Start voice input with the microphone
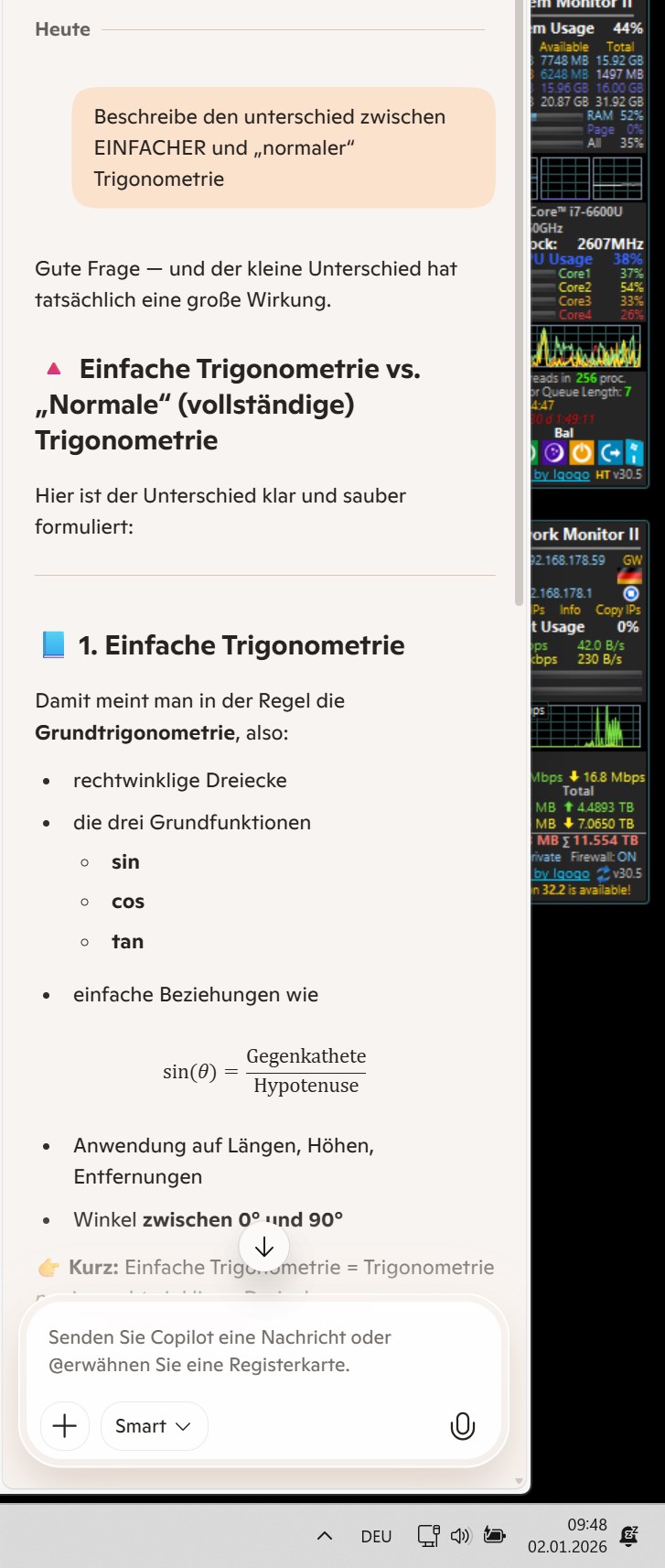665x1568 pixels. tap(463, 1425)
